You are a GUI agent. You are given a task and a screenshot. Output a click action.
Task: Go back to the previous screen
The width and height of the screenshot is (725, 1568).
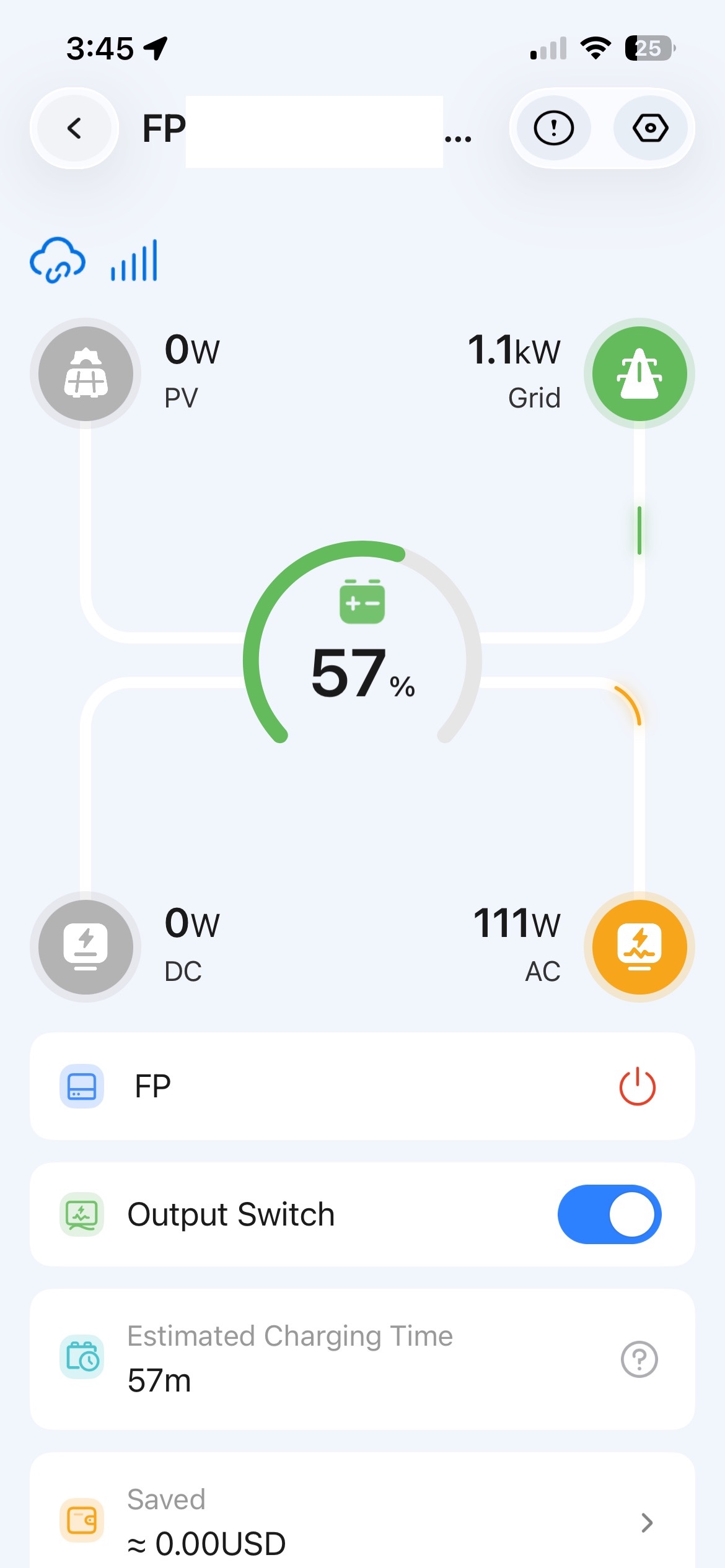tap(74, 128)
